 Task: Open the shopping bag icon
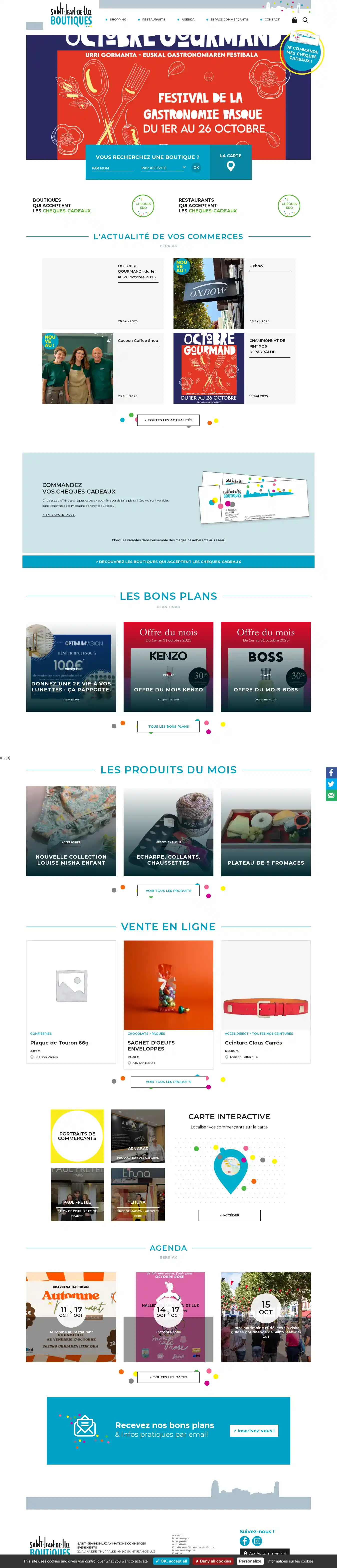tap(294, 20)
